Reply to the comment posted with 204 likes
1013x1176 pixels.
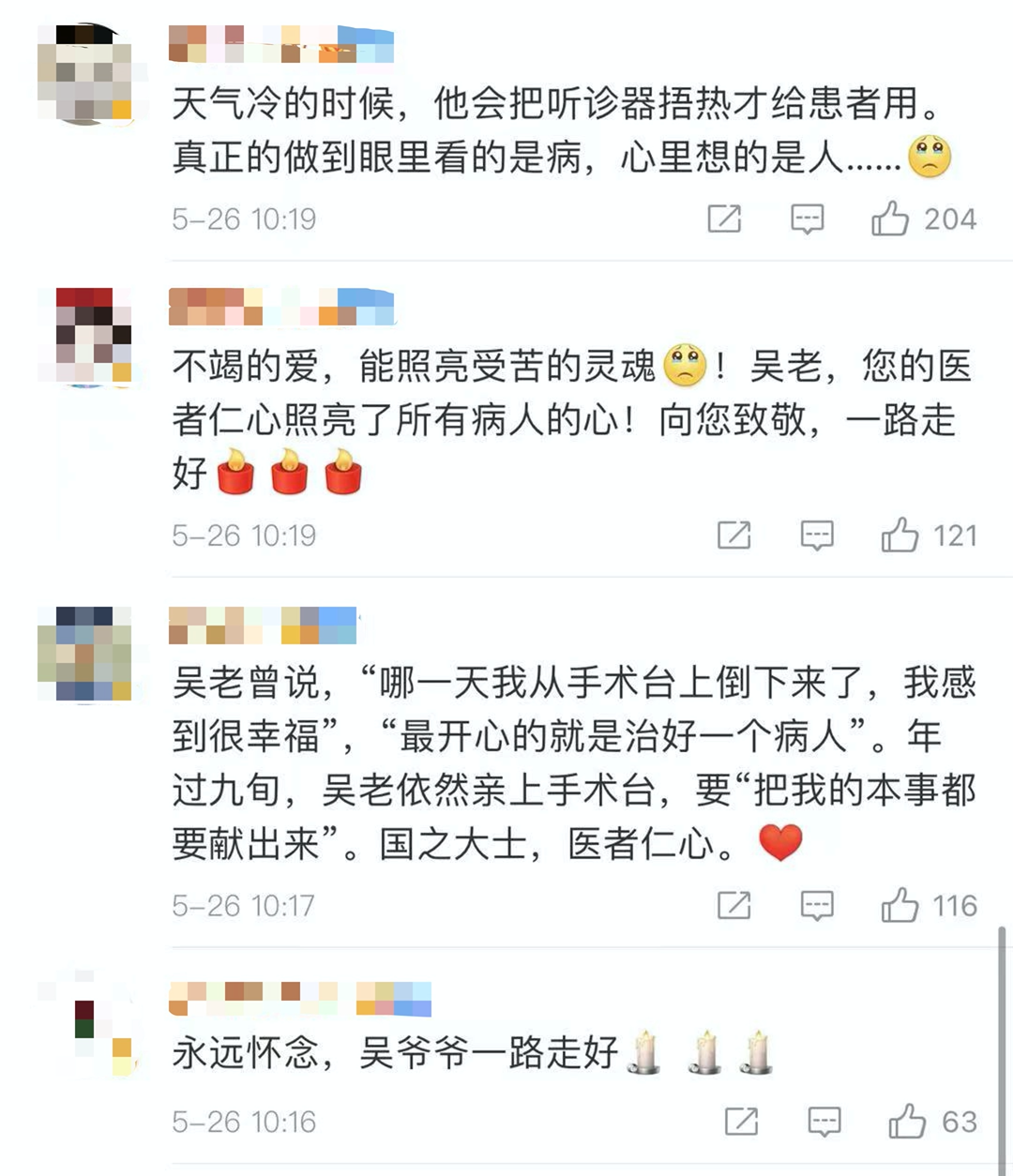(x=807, y=219)
